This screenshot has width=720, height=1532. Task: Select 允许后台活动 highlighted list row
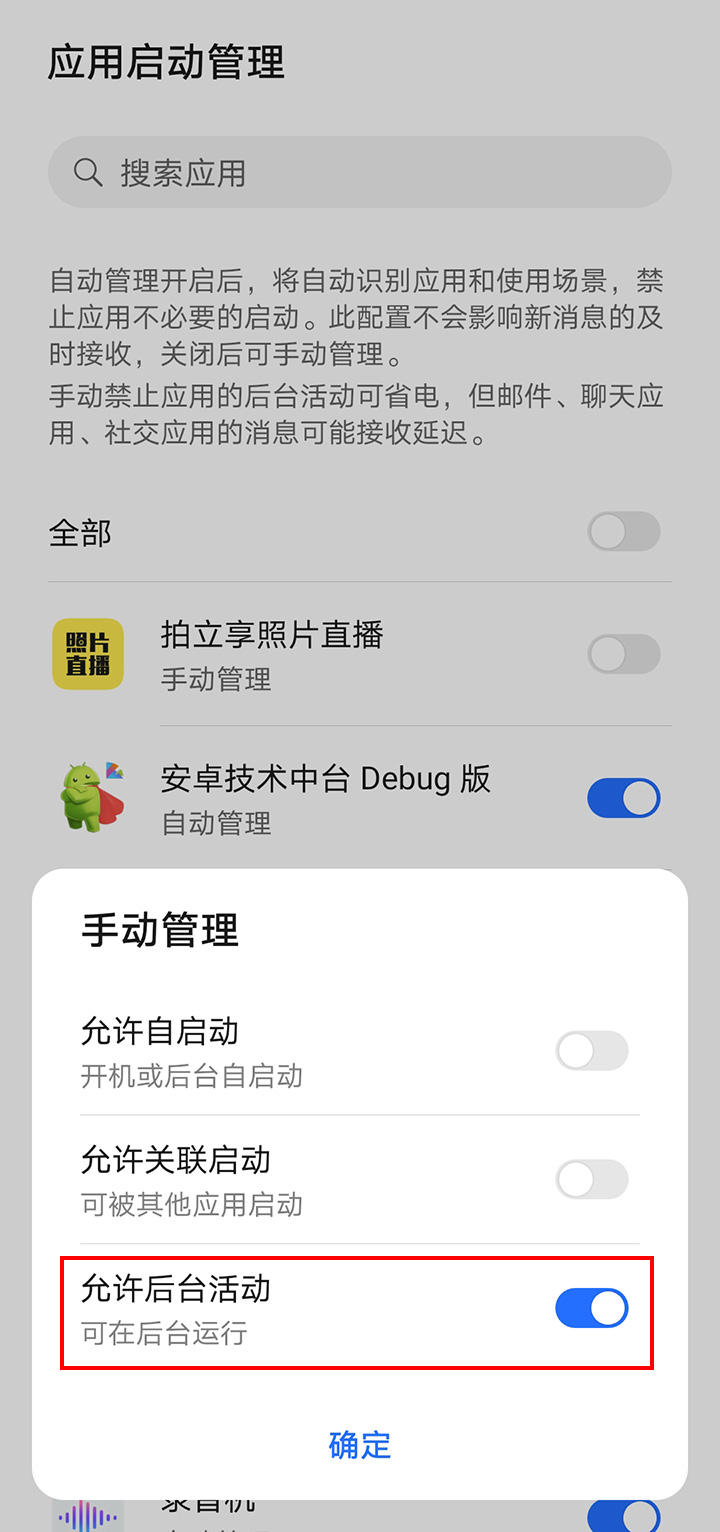[300, 1307]
